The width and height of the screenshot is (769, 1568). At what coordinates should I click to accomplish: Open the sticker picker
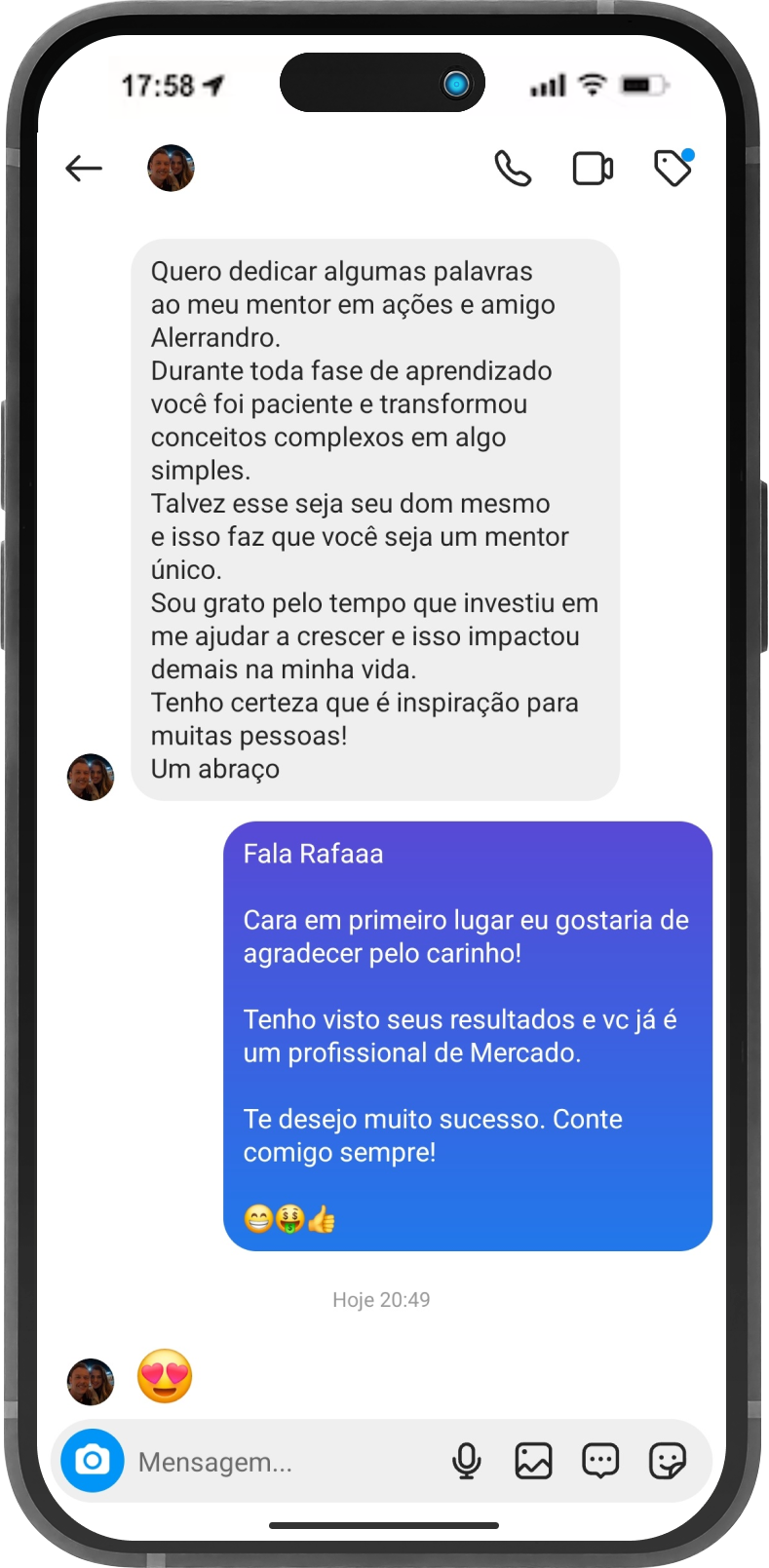[668, 1461]
